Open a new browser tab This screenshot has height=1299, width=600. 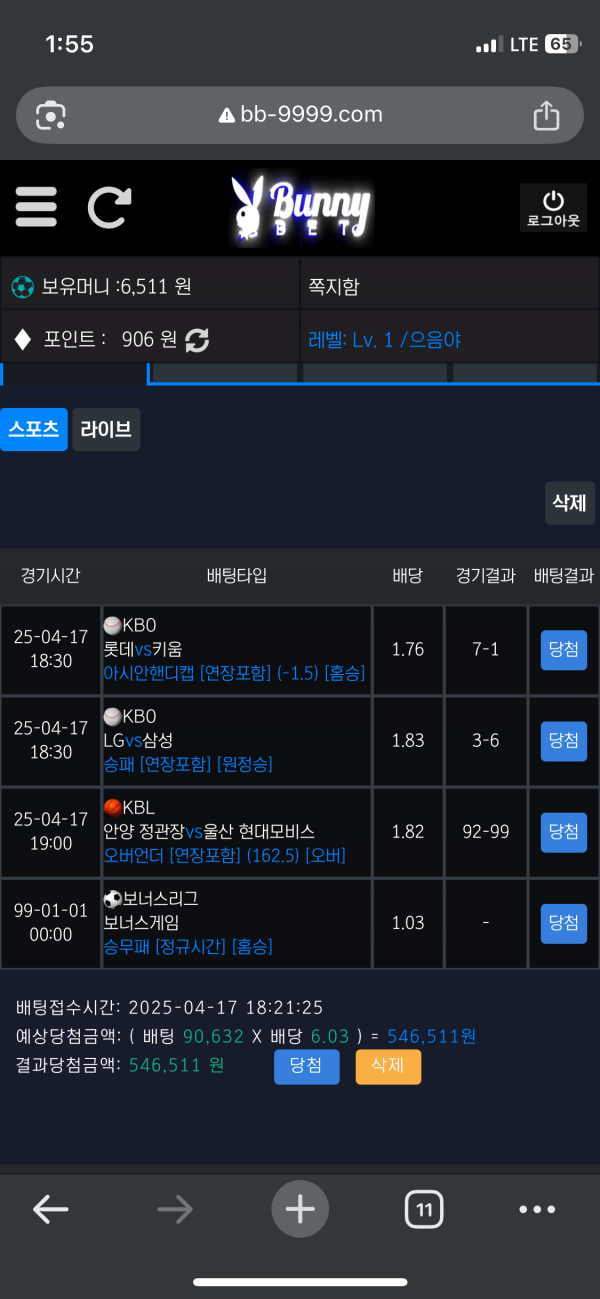tap(300, 1210)
